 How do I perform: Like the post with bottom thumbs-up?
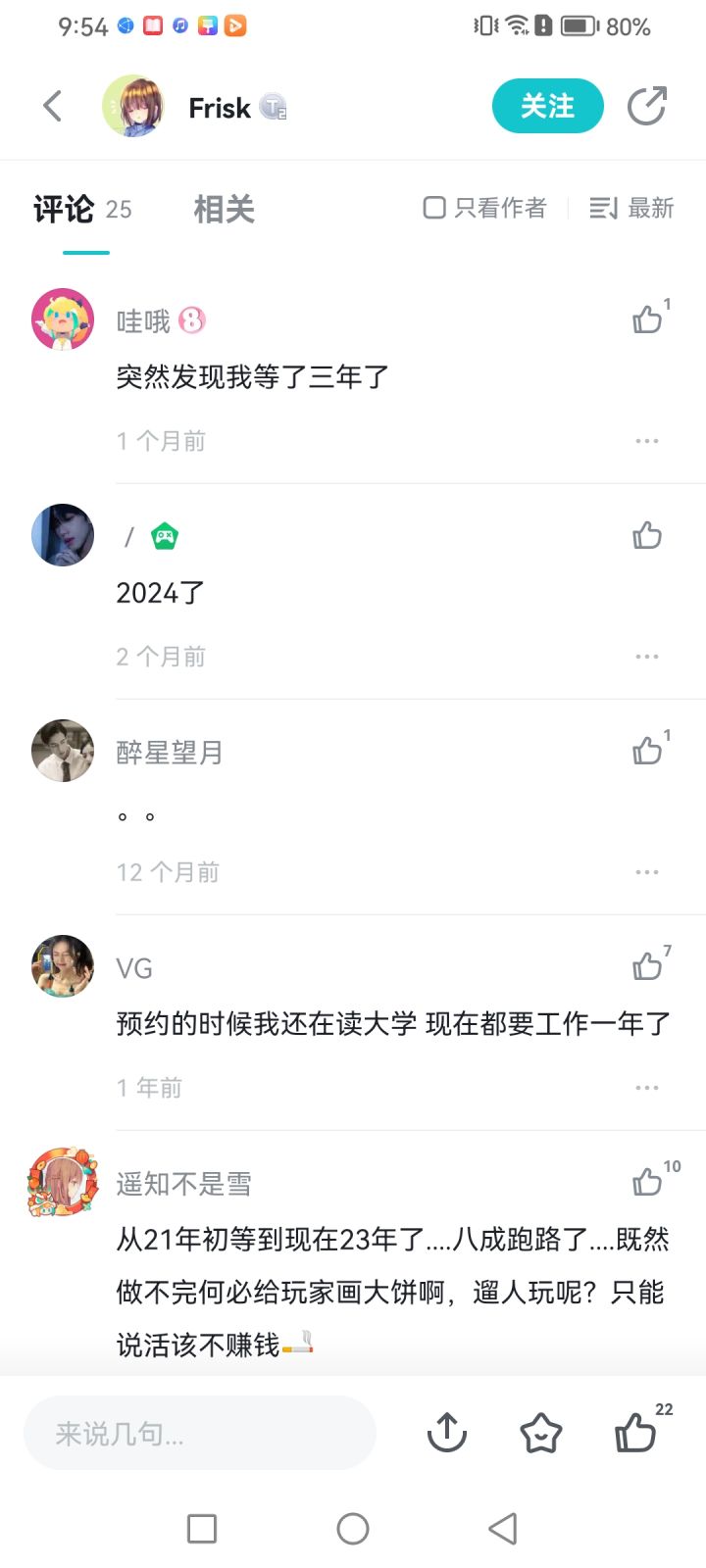coord(635,1433)
